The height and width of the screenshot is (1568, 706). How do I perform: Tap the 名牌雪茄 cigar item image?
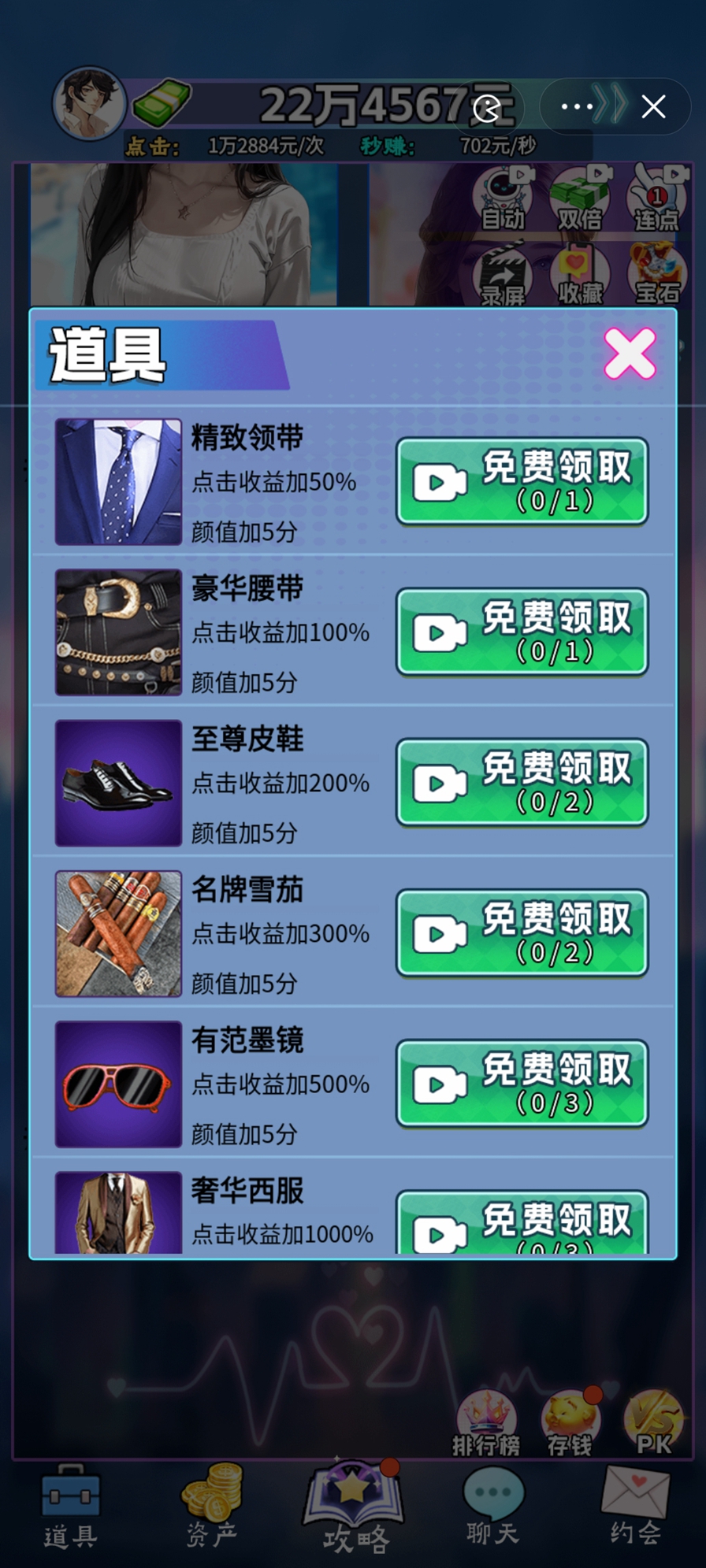117,935
